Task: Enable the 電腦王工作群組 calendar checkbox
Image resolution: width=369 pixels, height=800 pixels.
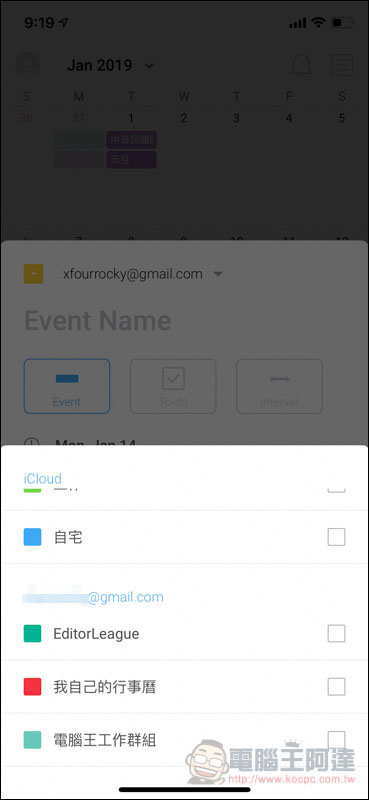Action: [x=336, y=740]
